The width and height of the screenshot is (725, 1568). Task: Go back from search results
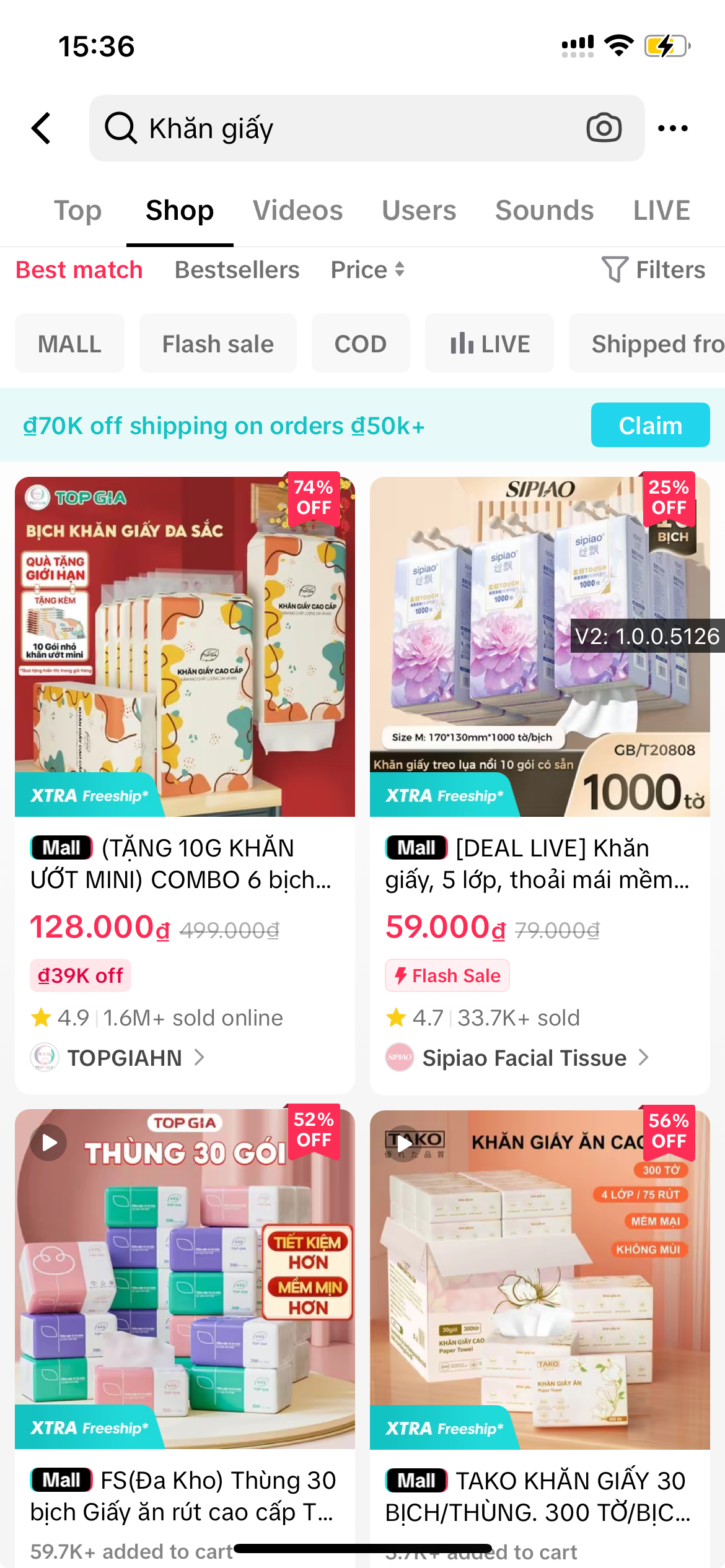42,128
